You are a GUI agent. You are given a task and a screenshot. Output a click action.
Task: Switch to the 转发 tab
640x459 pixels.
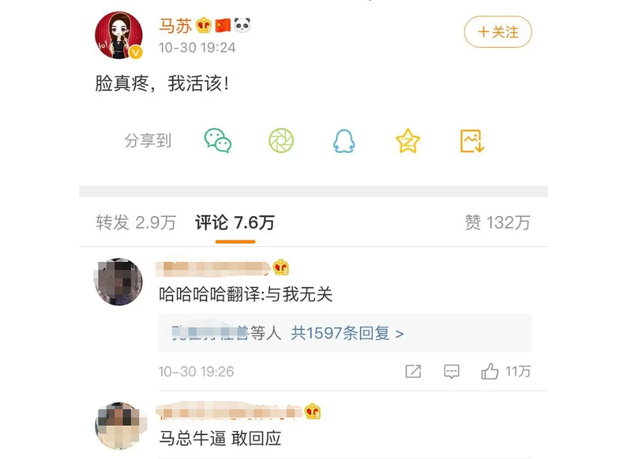pyautogui.click(x=135, y=223)
